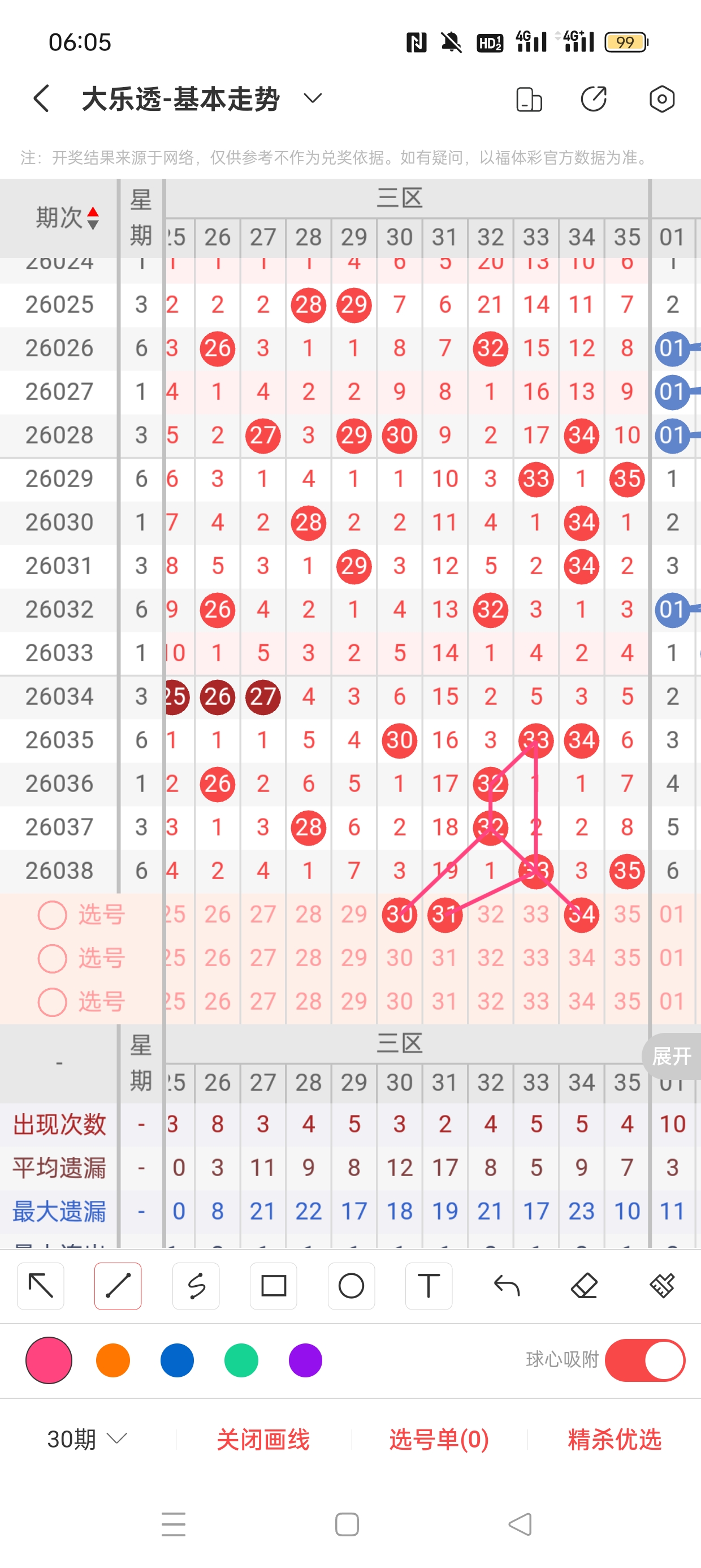Choose the text tool
The width and height of the screenshot is (701, 1568).
click(x=429, y=1286)
